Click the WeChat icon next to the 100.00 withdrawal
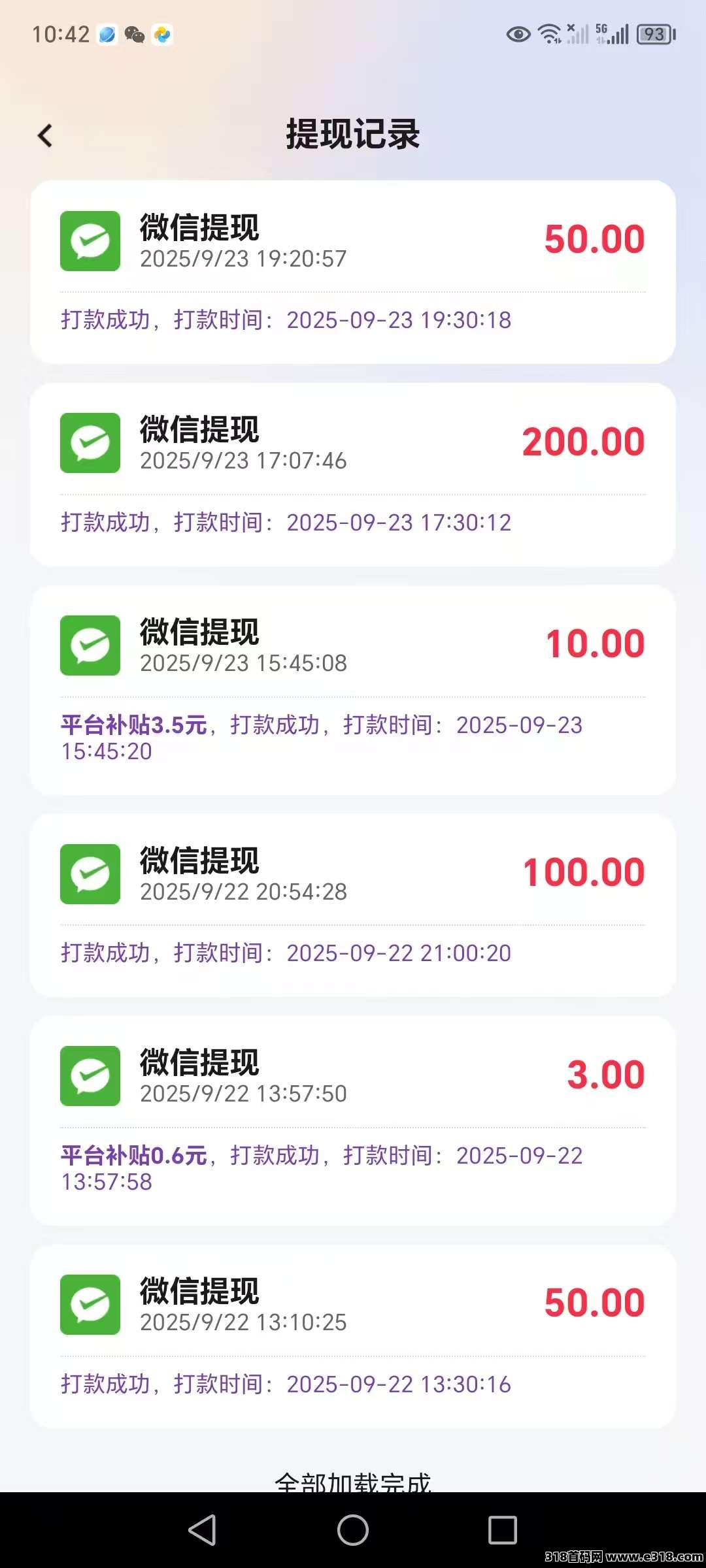Image resolution: width=706 pixels, height=1568 pixels. [x=90, y=874]
